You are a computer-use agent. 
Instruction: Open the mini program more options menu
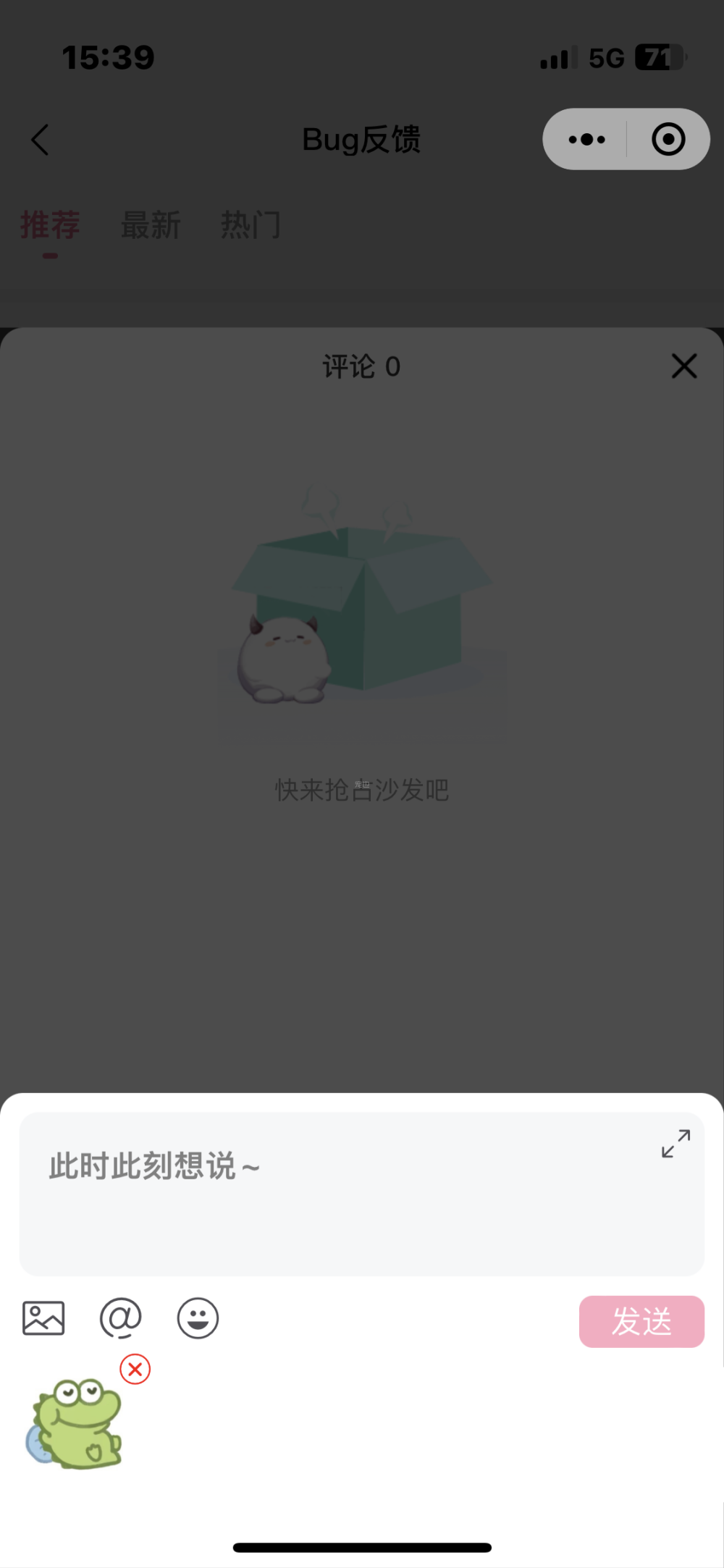coord(586,140)
